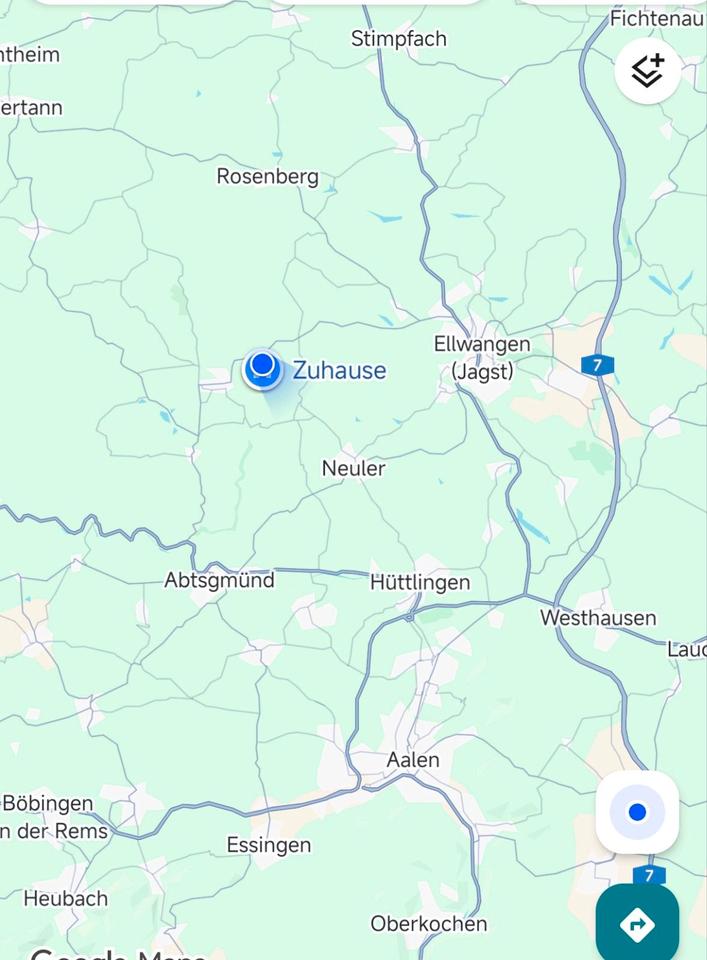This screenshot has height=960, width=707.
Task: Start directions with the turn-arrow button
Action: click(637, 924)
